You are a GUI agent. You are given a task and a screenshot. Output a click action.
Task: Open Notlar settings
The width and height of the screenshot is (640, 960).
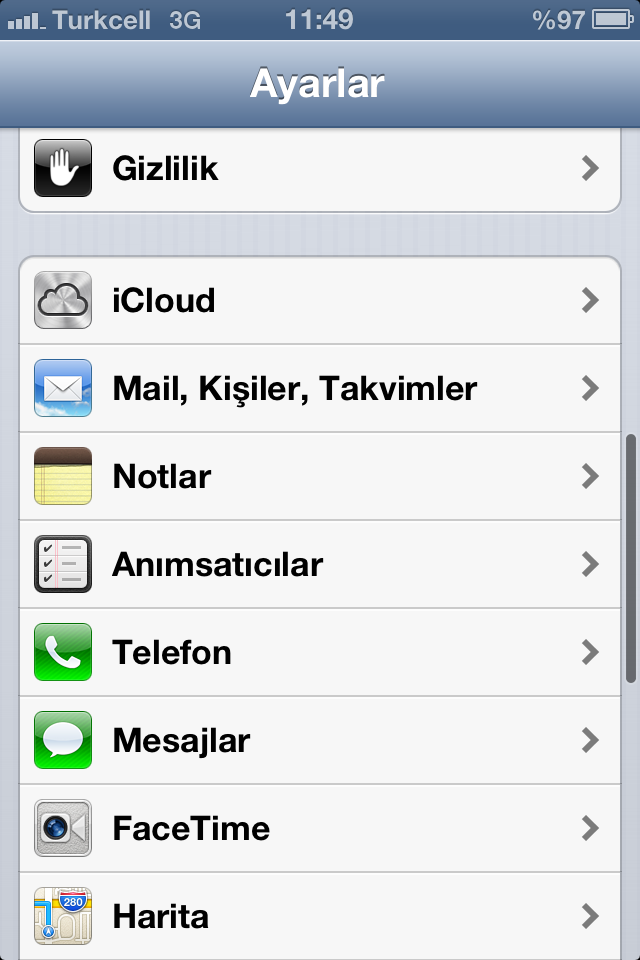point(320,476)
